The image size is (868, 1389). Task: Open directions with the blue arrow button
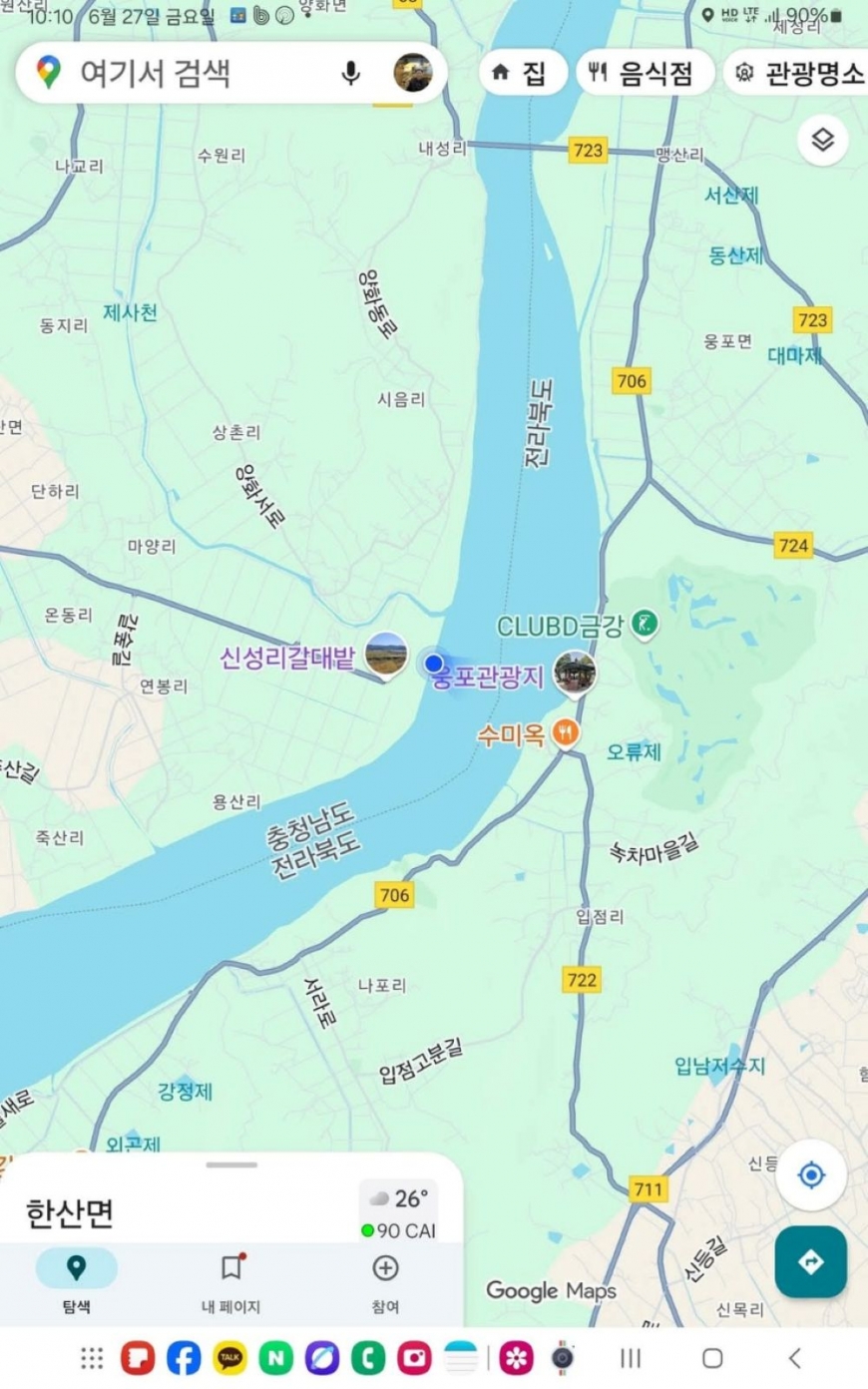click(811, 1262)
